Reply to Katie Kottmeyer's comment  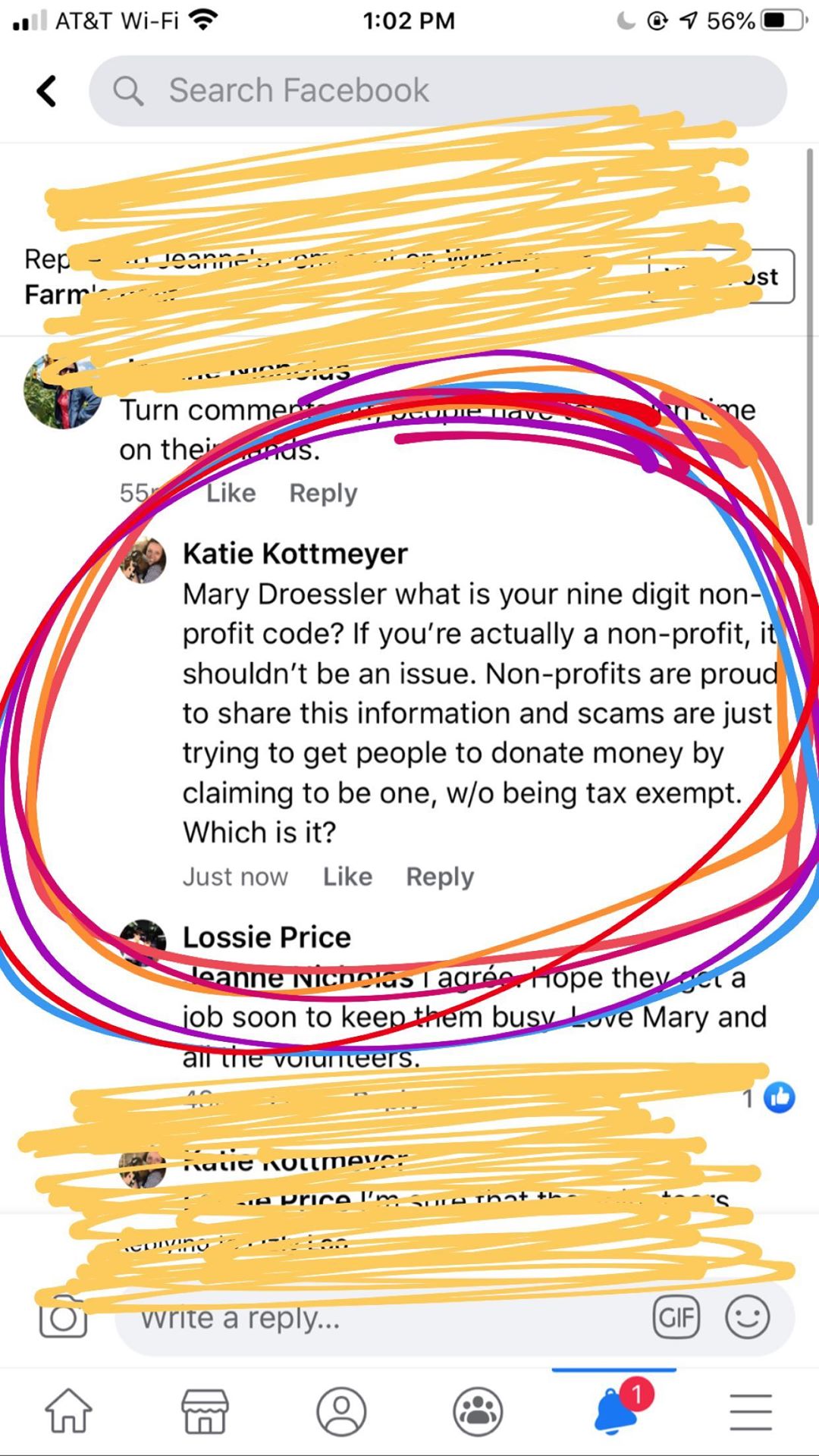pyautogui.click(x=440, y=877)
